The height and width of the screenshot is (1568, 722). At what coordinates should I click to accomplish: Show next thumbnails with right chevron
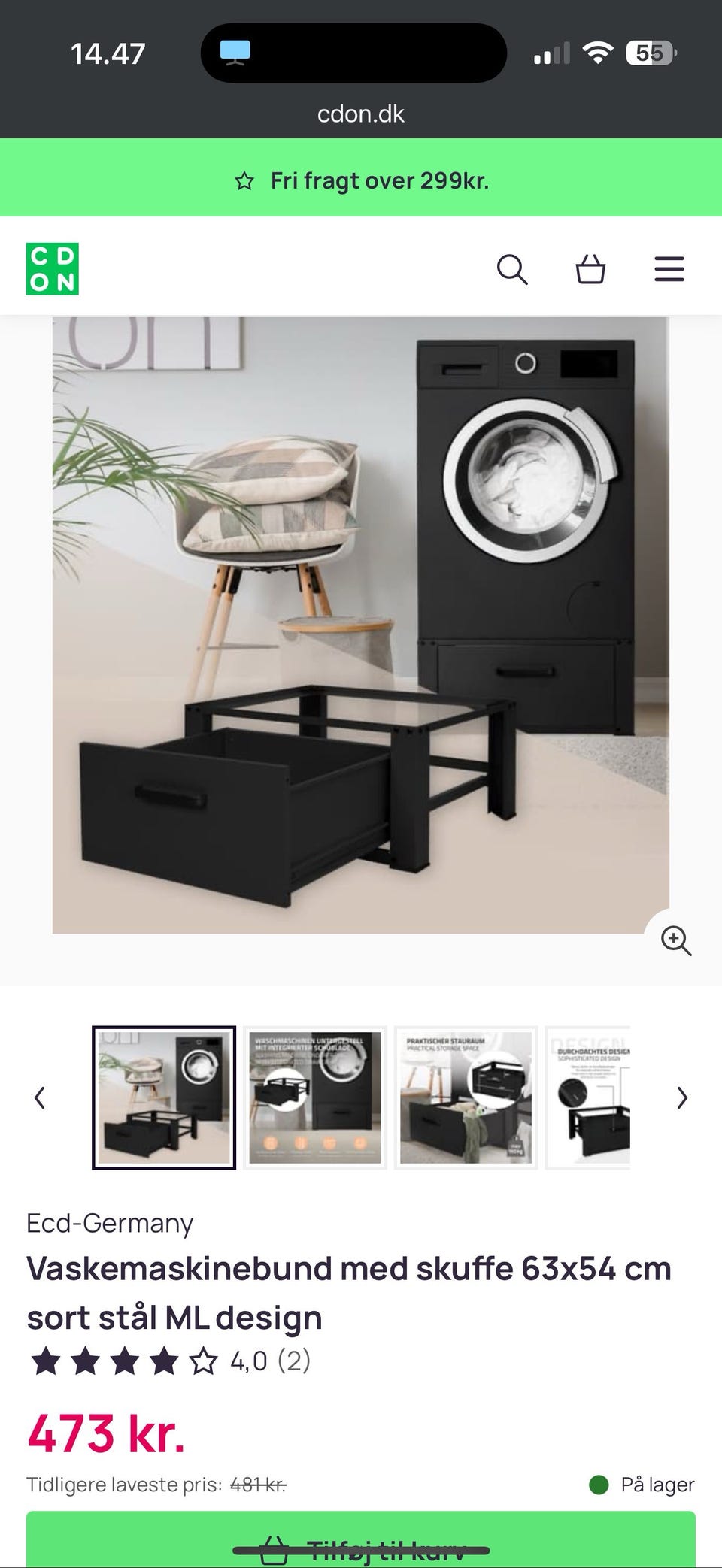681,1099
